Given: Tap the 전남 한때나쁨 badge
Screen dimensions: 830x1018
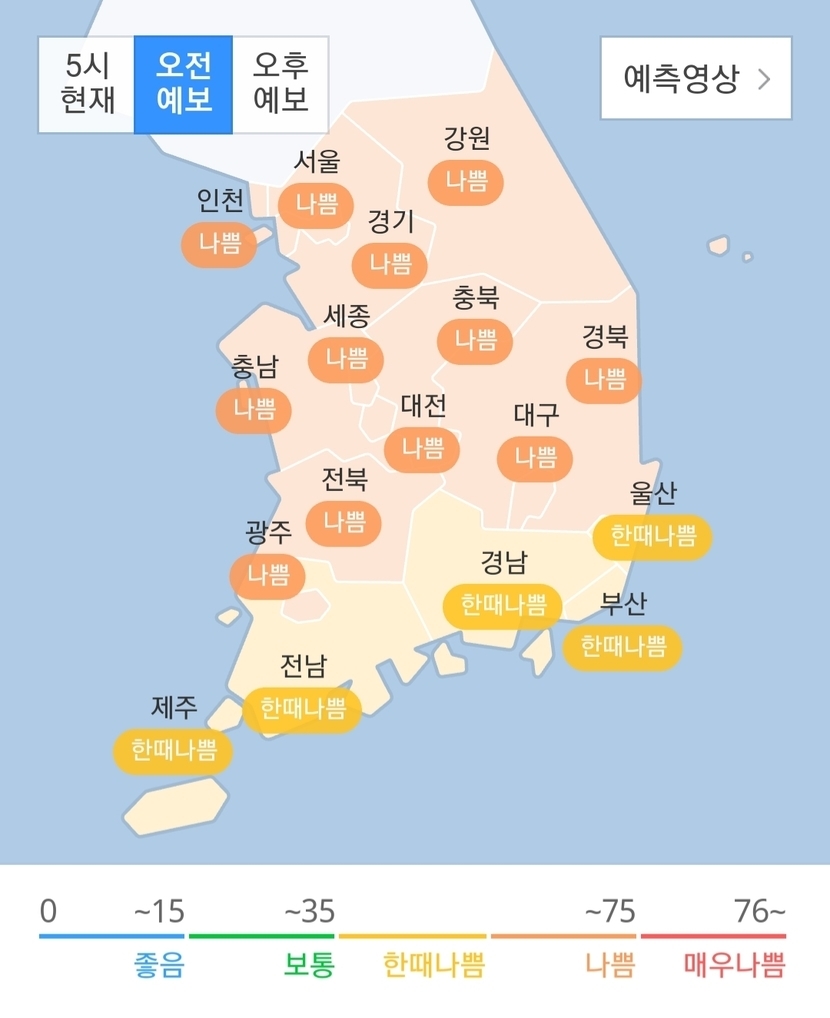Looking at the screenshot, I should (x=302, y=708).
